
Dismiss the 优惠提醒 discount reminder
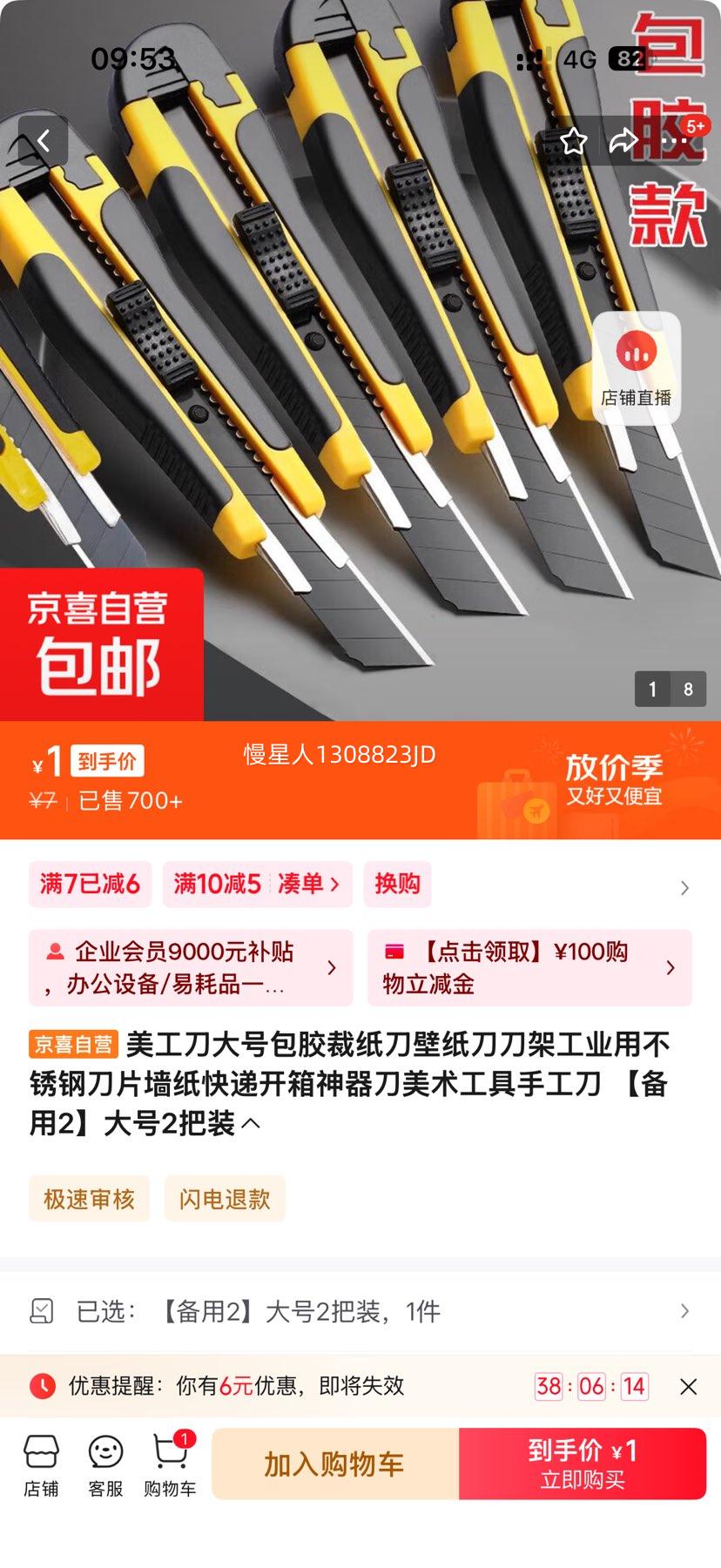(x=688, y=1387)
